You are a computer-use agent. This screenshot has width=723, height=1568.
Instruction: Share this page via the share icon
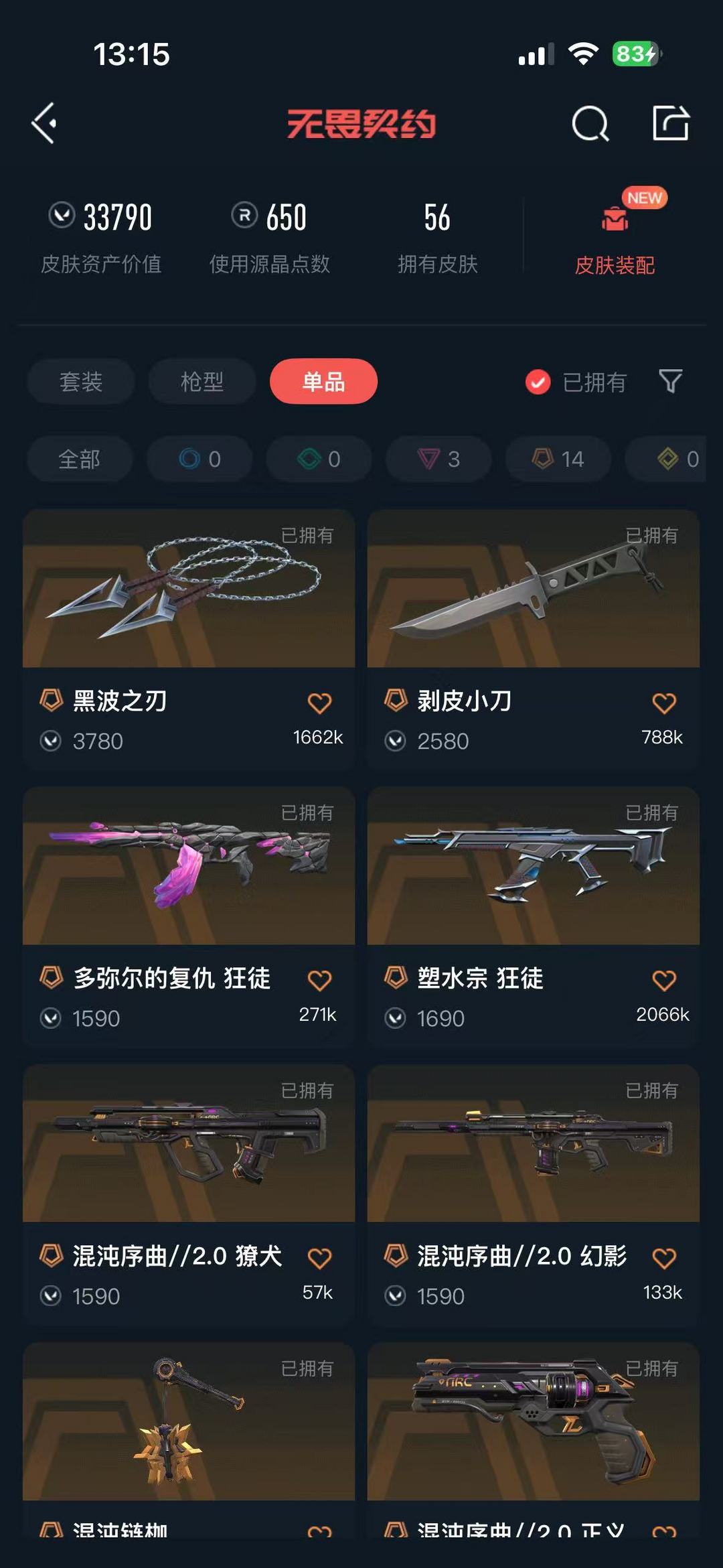click(670, 123)
